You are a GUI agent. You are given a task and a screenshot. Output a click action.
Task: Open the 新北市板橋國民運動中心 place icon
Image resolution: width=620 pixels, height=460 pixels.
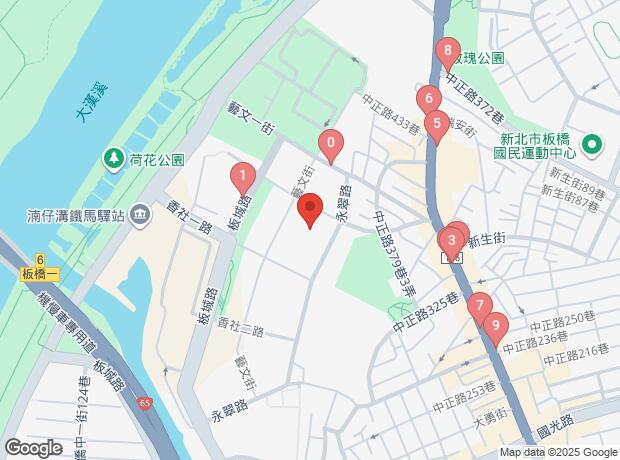(x=592, y=145)
